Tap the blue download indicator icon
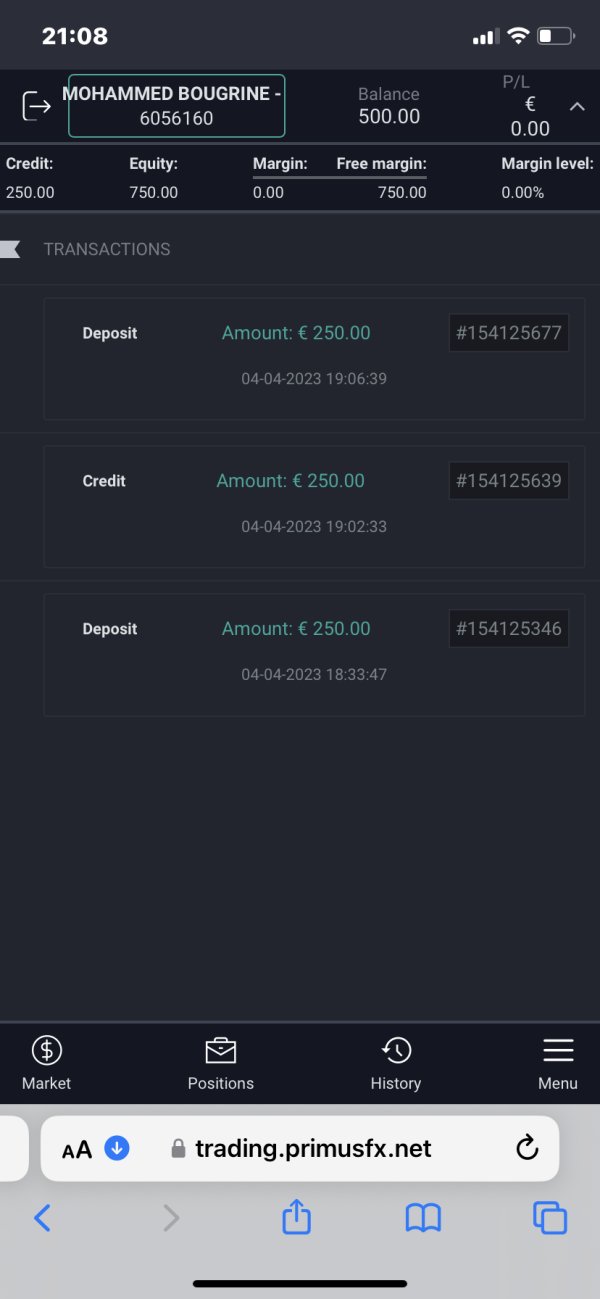 tap(117, 1148)
